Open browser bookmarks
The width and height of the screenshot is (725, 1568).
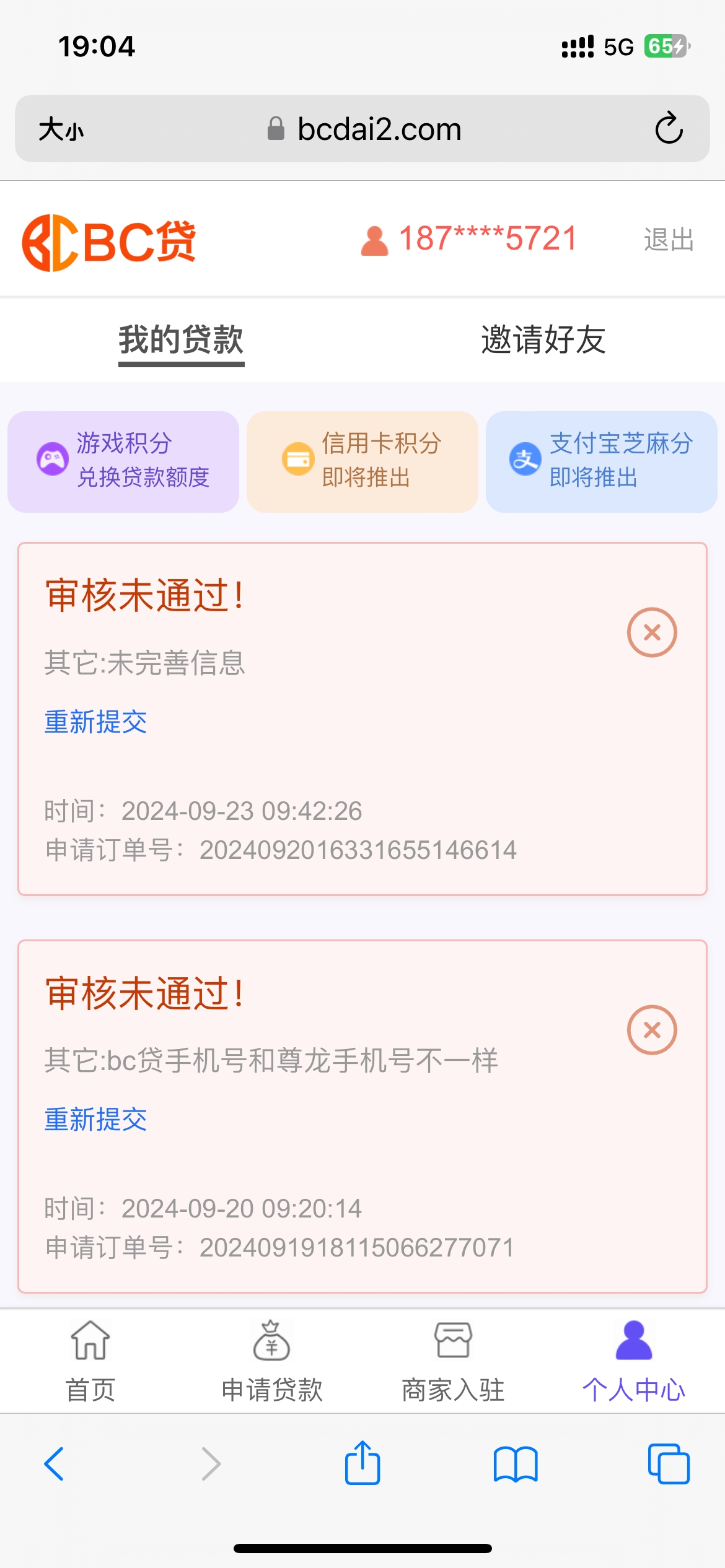[x=516, y=1464]
